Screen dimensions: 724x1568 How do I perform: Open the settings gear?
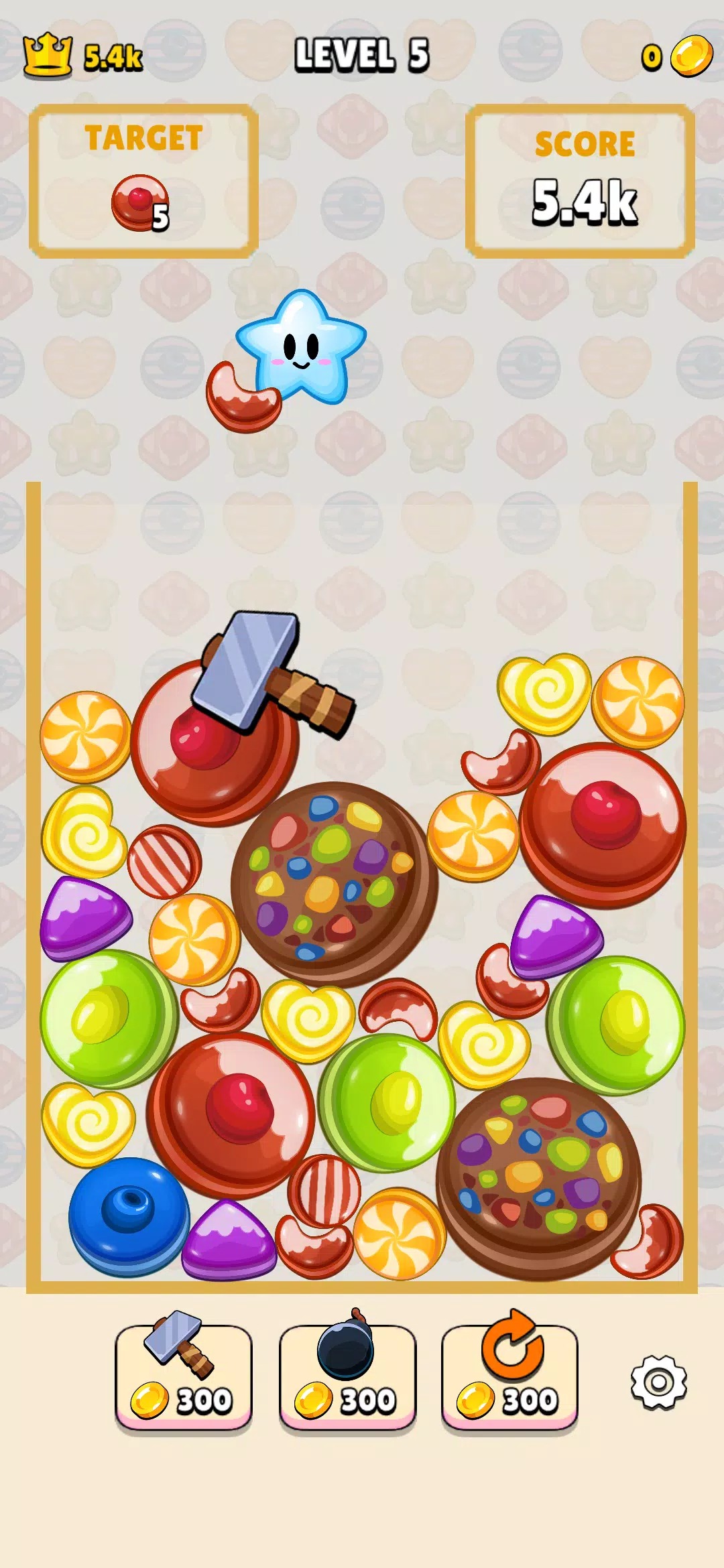[658, 1382]
